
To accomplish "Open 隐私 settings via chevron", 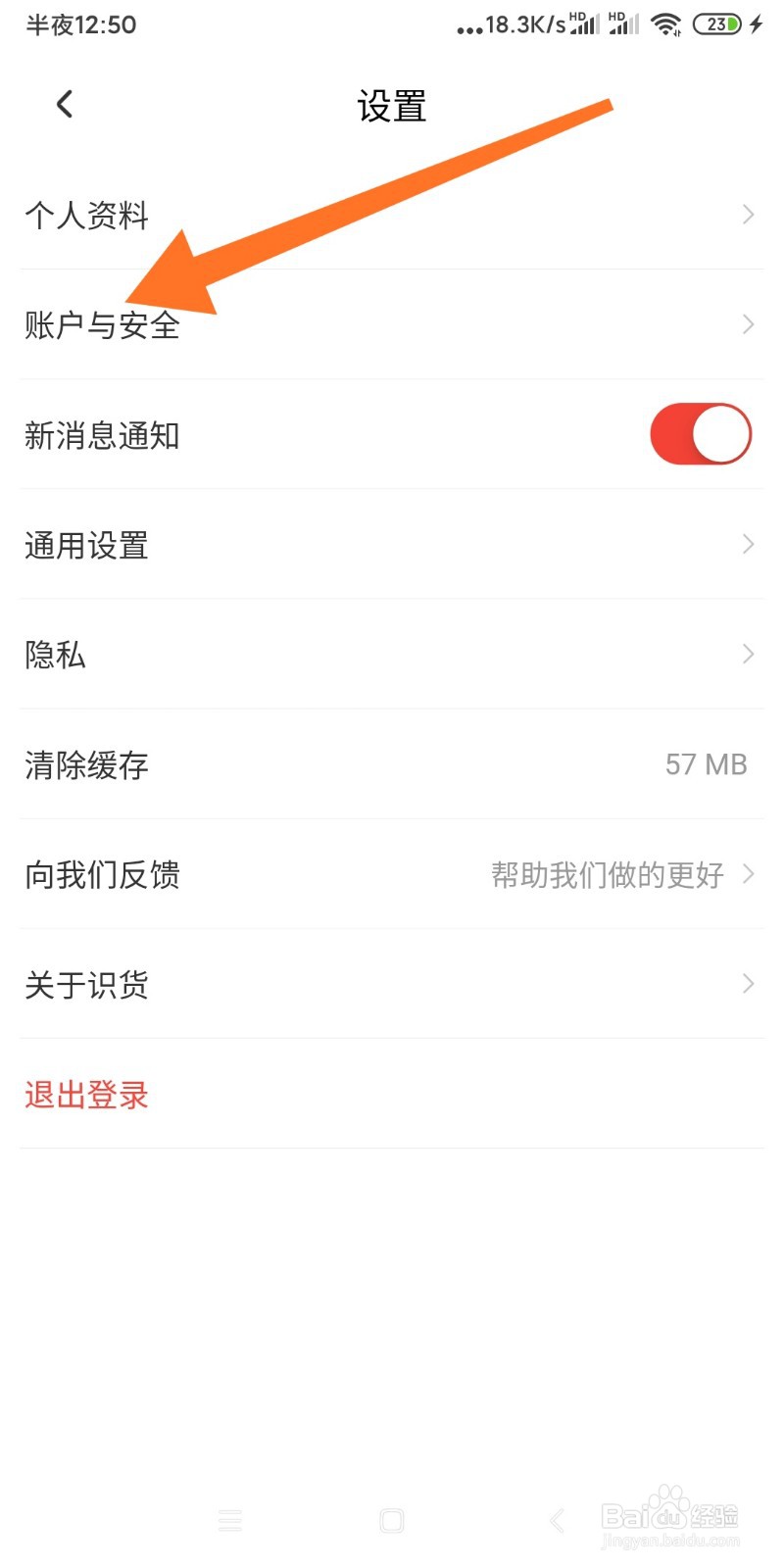I will [748, 654].
